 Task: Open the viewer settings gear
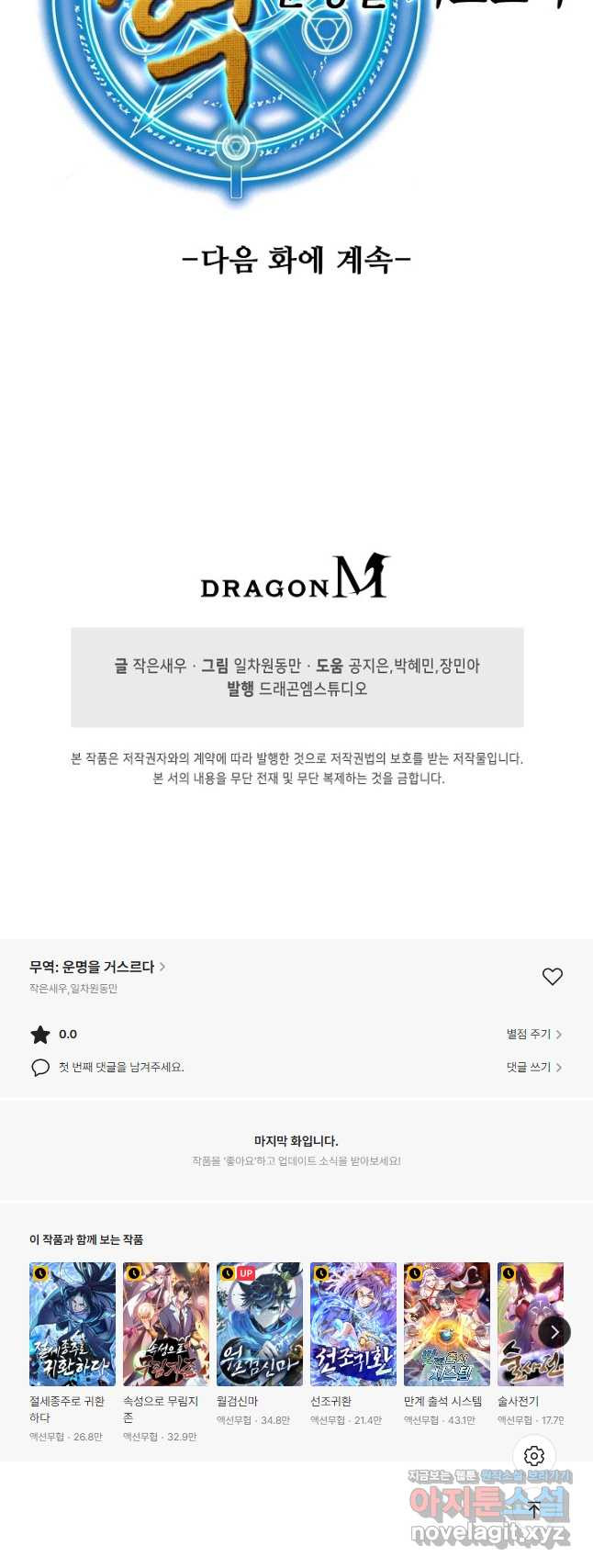(534, 1456)
